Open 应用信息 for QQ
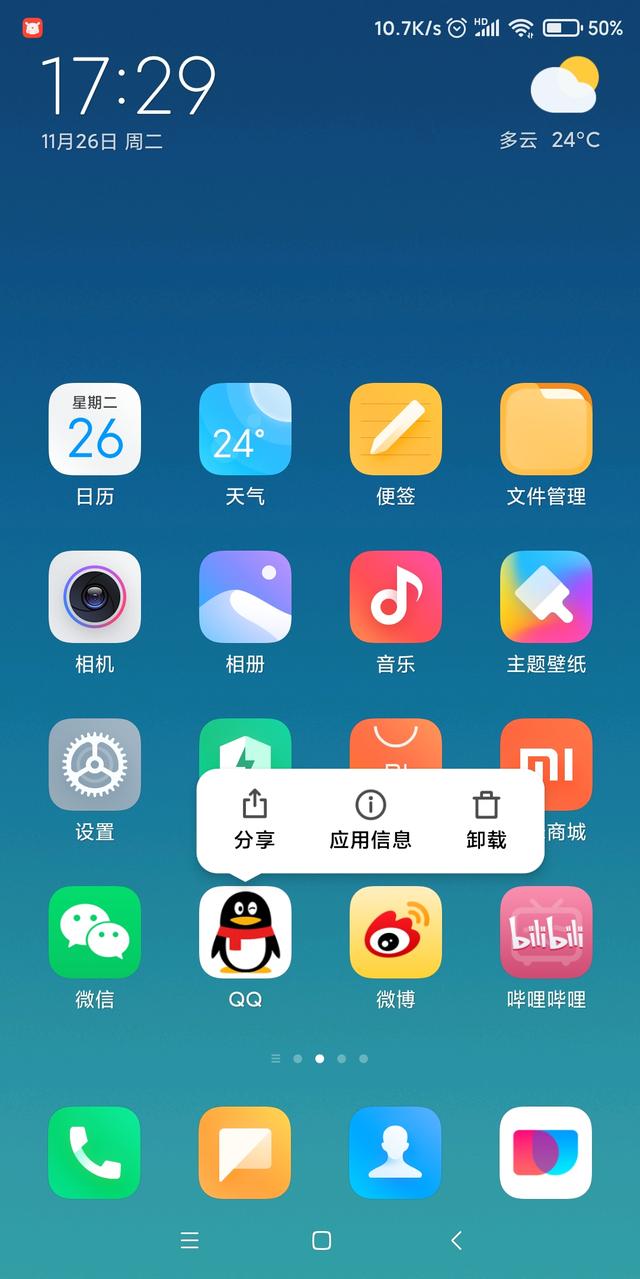Image resolution: width=640 pixels, height=1279 pixels. click(x=370, y=820)
